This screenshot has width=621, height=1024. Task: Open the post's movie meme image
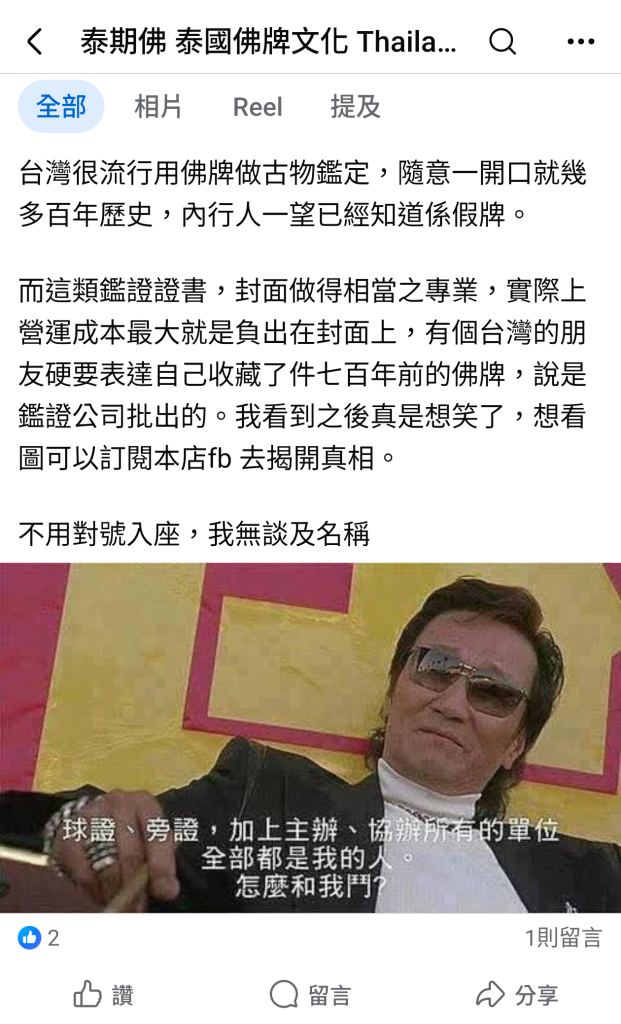pos(310,738)
